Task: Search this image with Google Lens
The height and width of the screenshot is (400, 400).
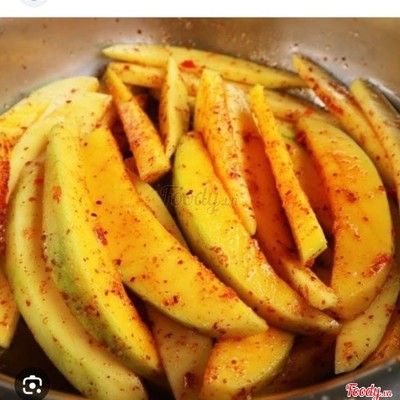Action: 32,385
